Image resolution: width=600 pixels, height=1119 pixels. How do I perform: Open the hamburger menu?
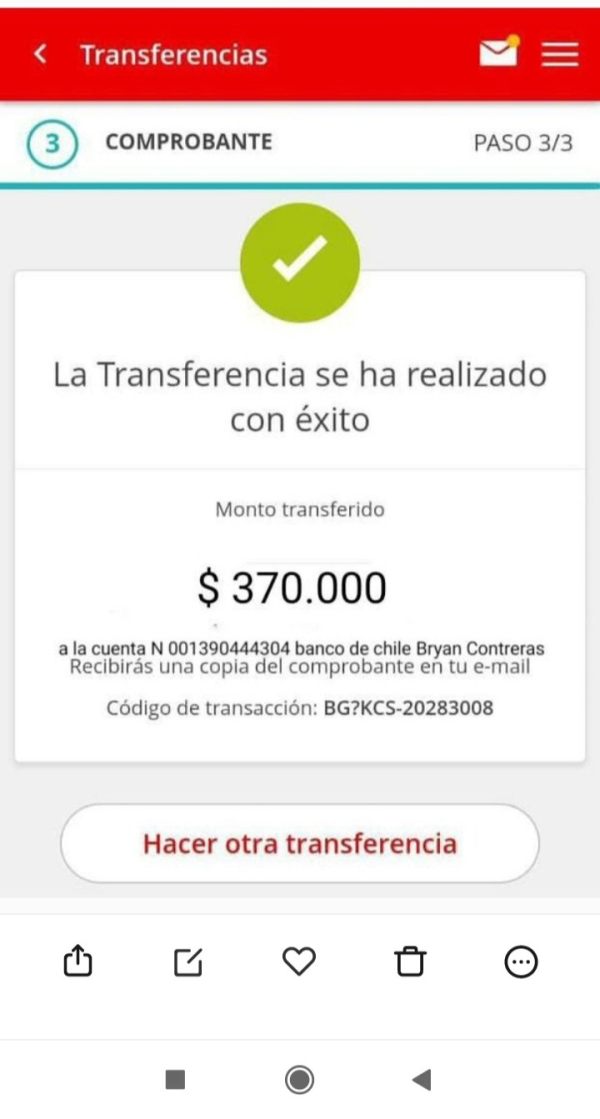[x=560, y=54]
